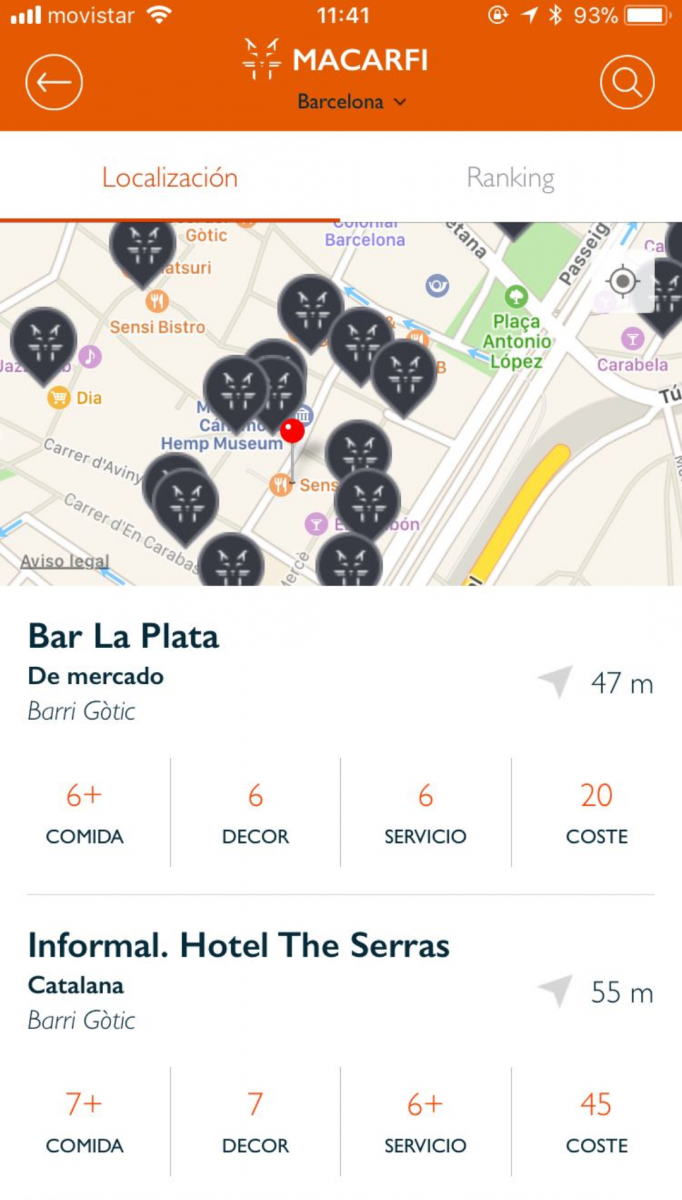The image size is (682, 1200).
Task: Switch to the Ranking tab
Action: click(x=510, y=178)
